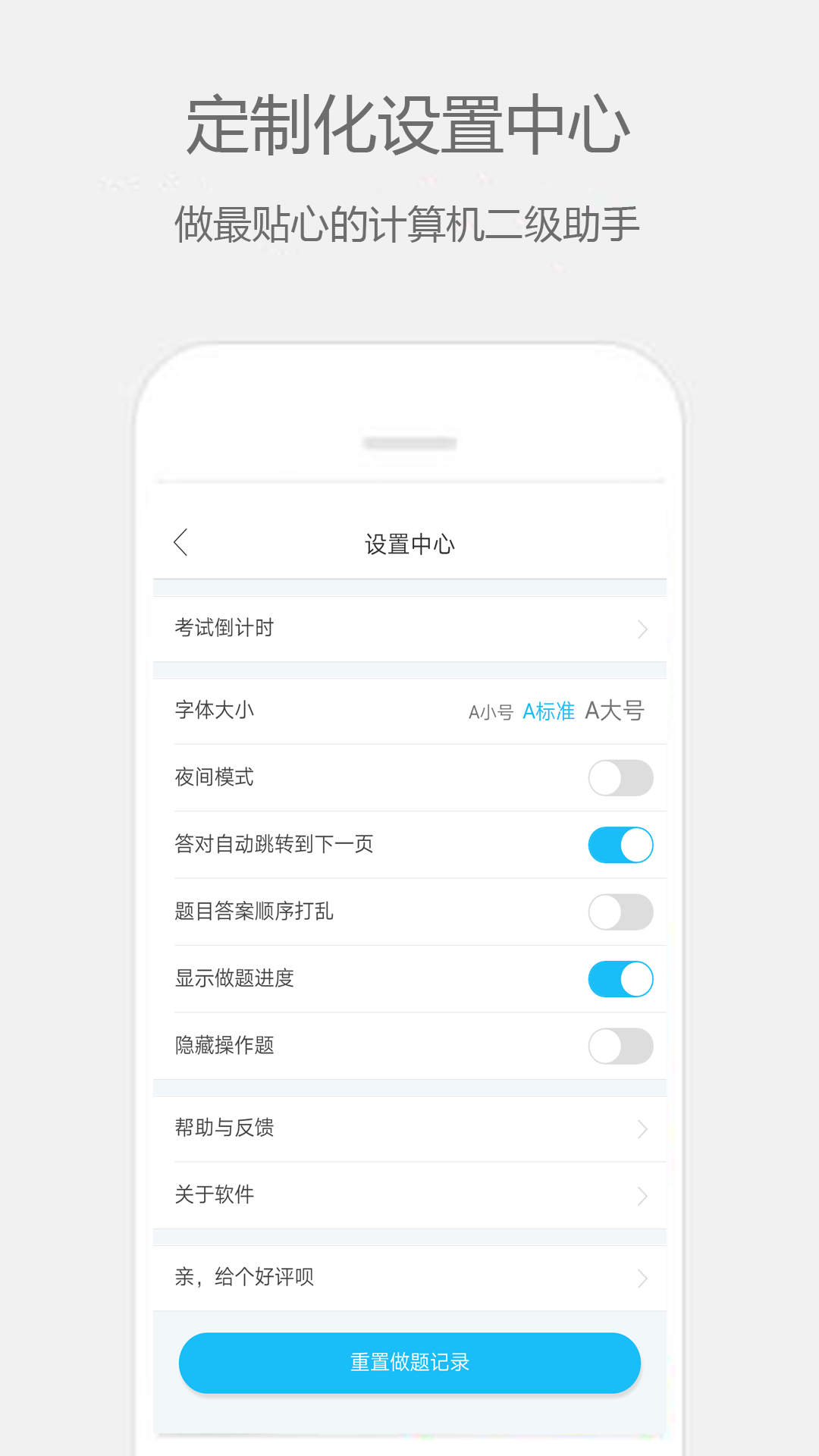819x1456 pixels.
Task: Choose A大号 font size
Action: click(614, 711)
